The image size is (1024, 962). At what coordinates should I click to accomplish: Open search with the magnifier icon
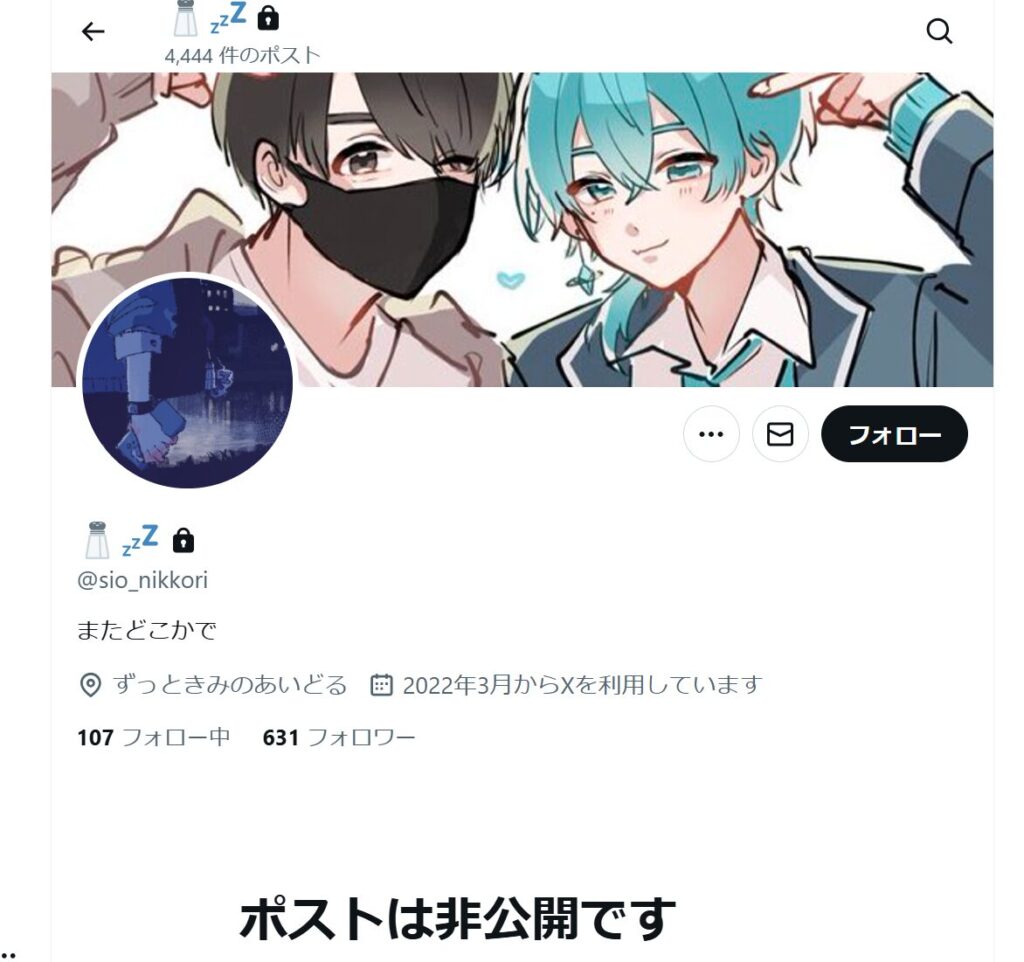(x=939, y=32)
